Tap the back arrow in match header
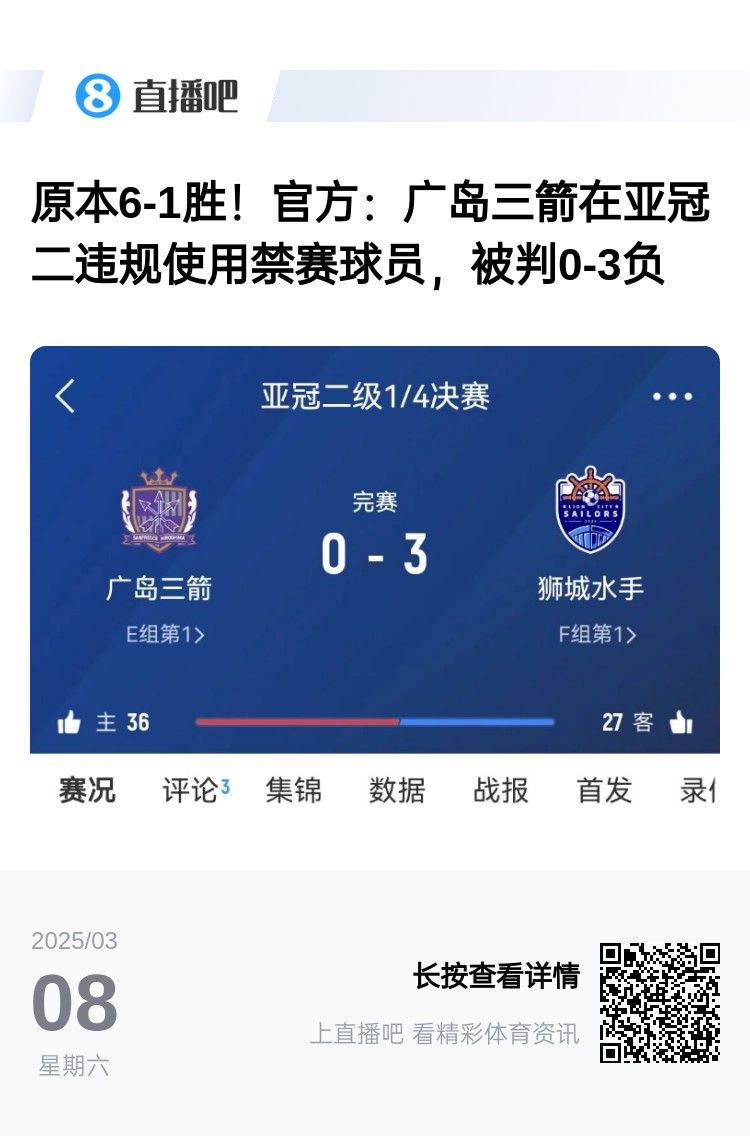Viewport: 750px width, 1136px height. pos(65,396)
